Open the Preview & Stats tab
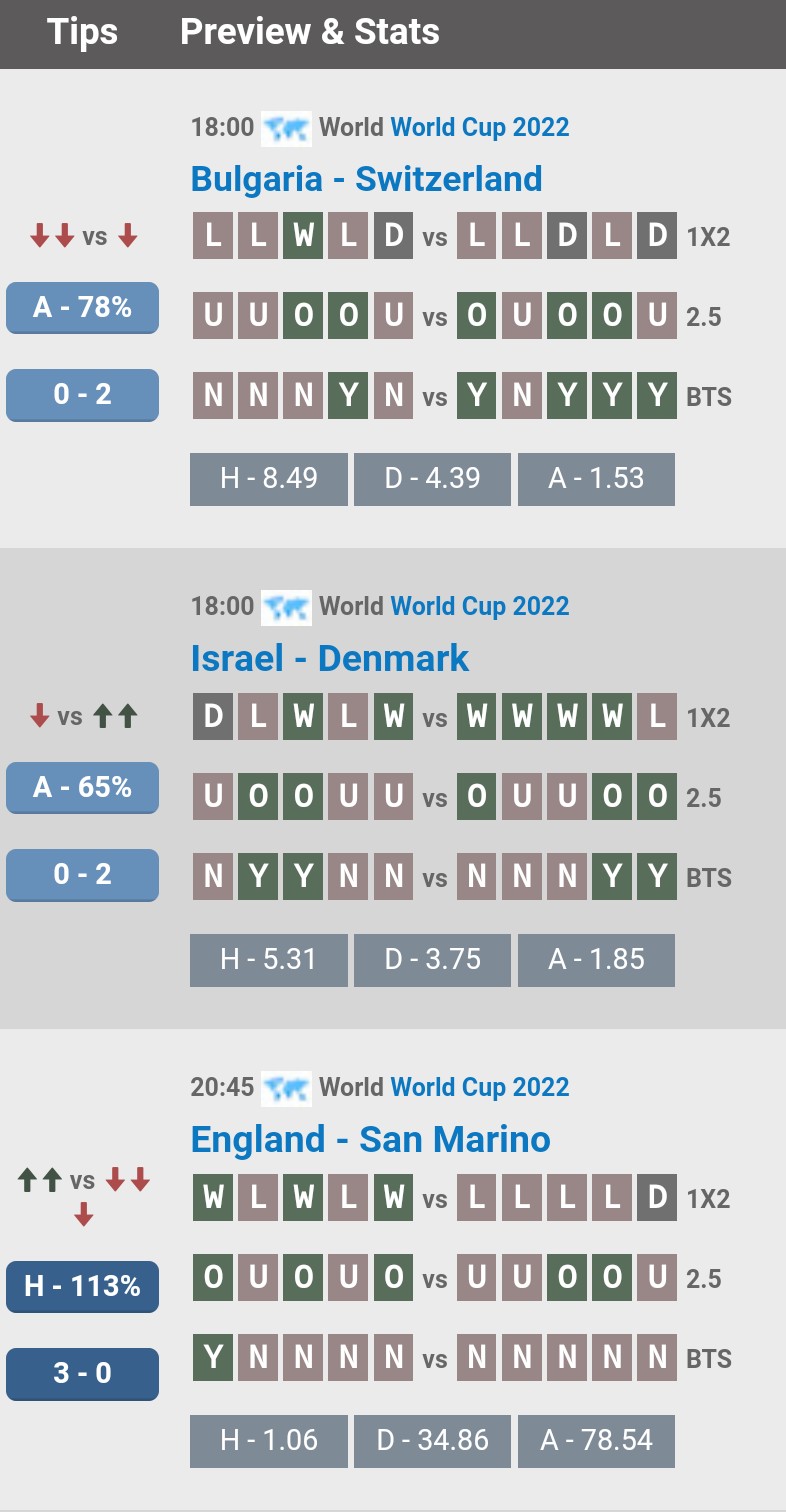Screen dimensions: 786x1512 pyautogui.click(x=309, y=32)
